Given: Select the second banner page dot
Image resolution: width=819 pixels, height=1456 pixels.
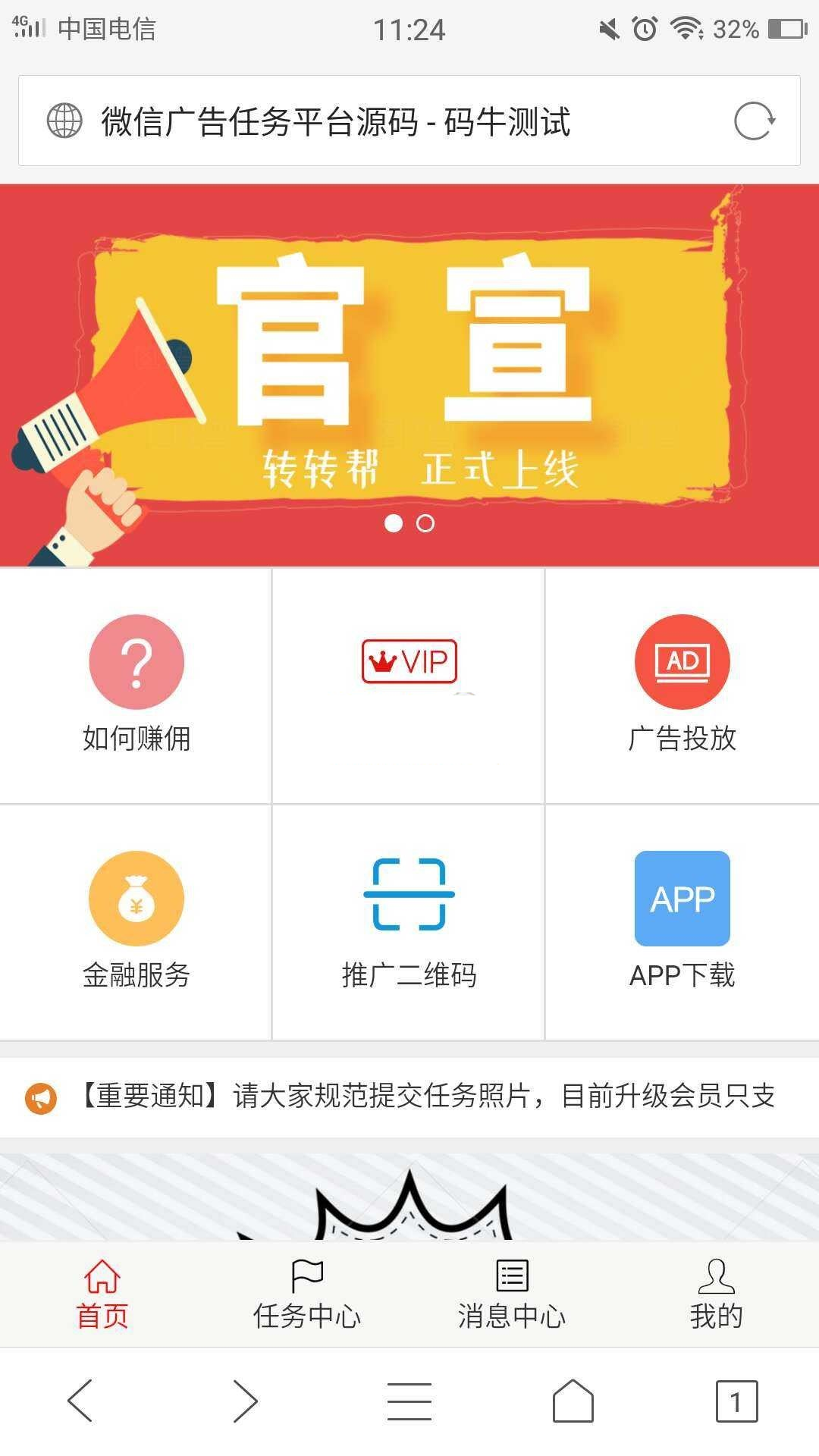Looking at the screenshot, I should pos(425,523).
